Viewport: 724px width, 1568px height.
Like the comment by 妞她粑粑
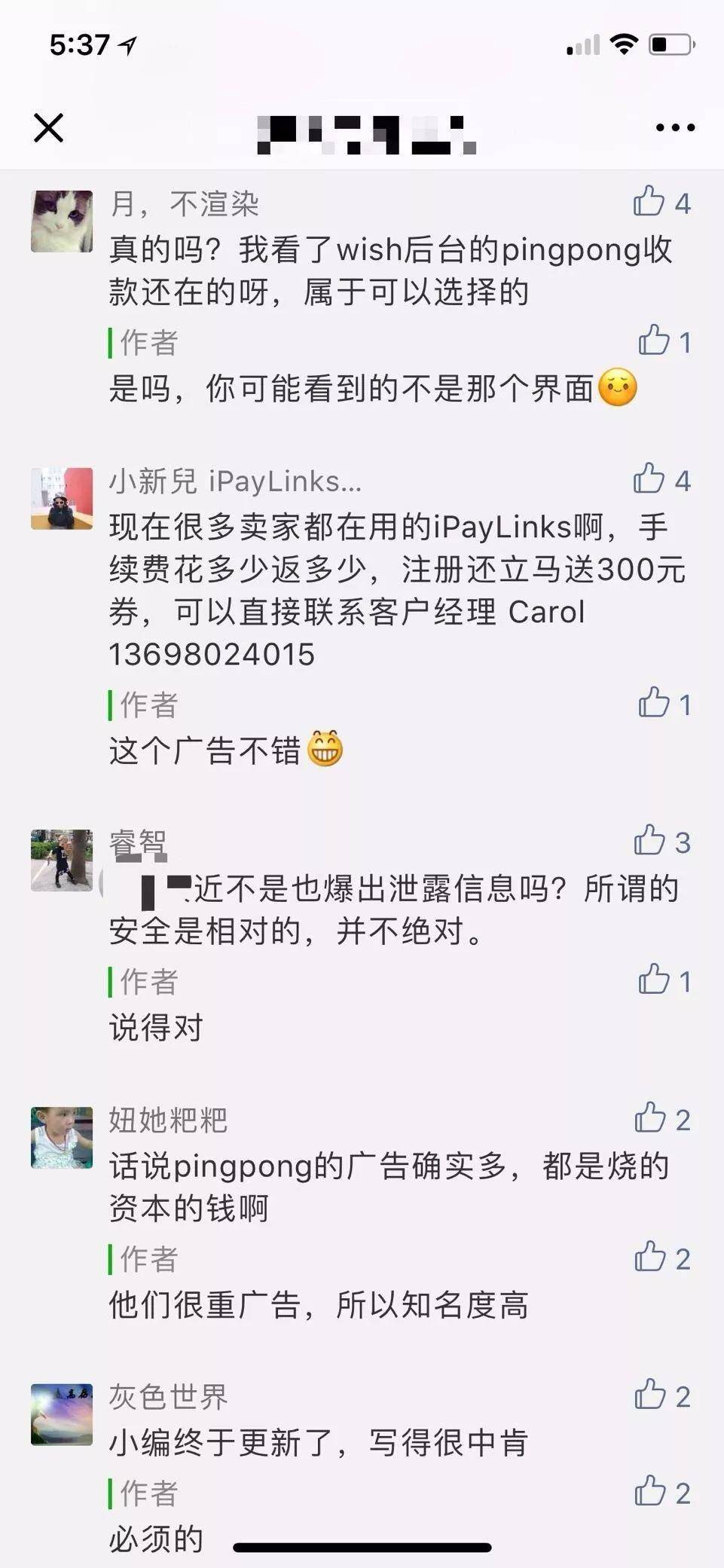(649, 1118)
